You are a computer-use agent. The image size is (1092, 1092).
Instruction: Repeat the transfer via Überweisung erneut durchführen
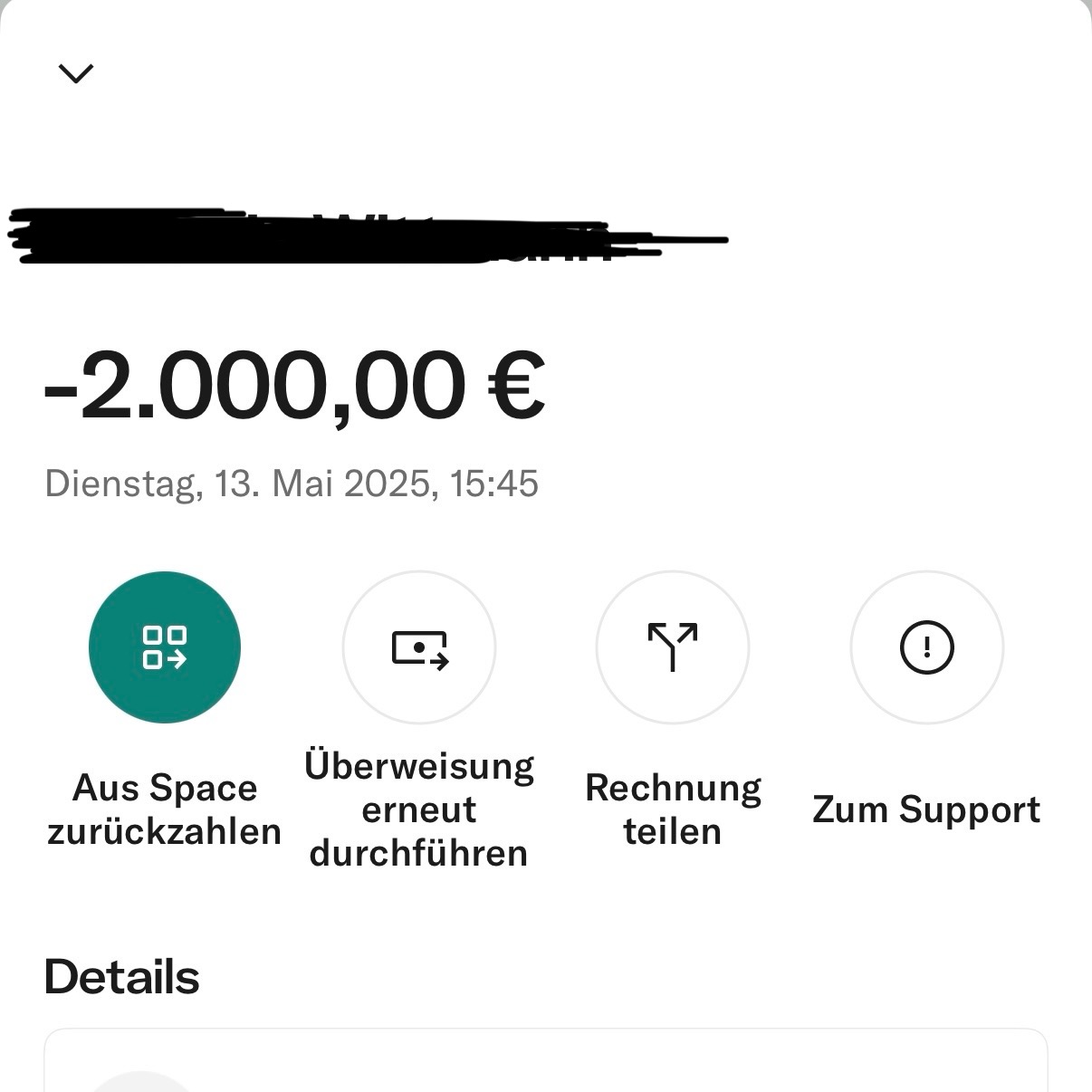(419, 647)
